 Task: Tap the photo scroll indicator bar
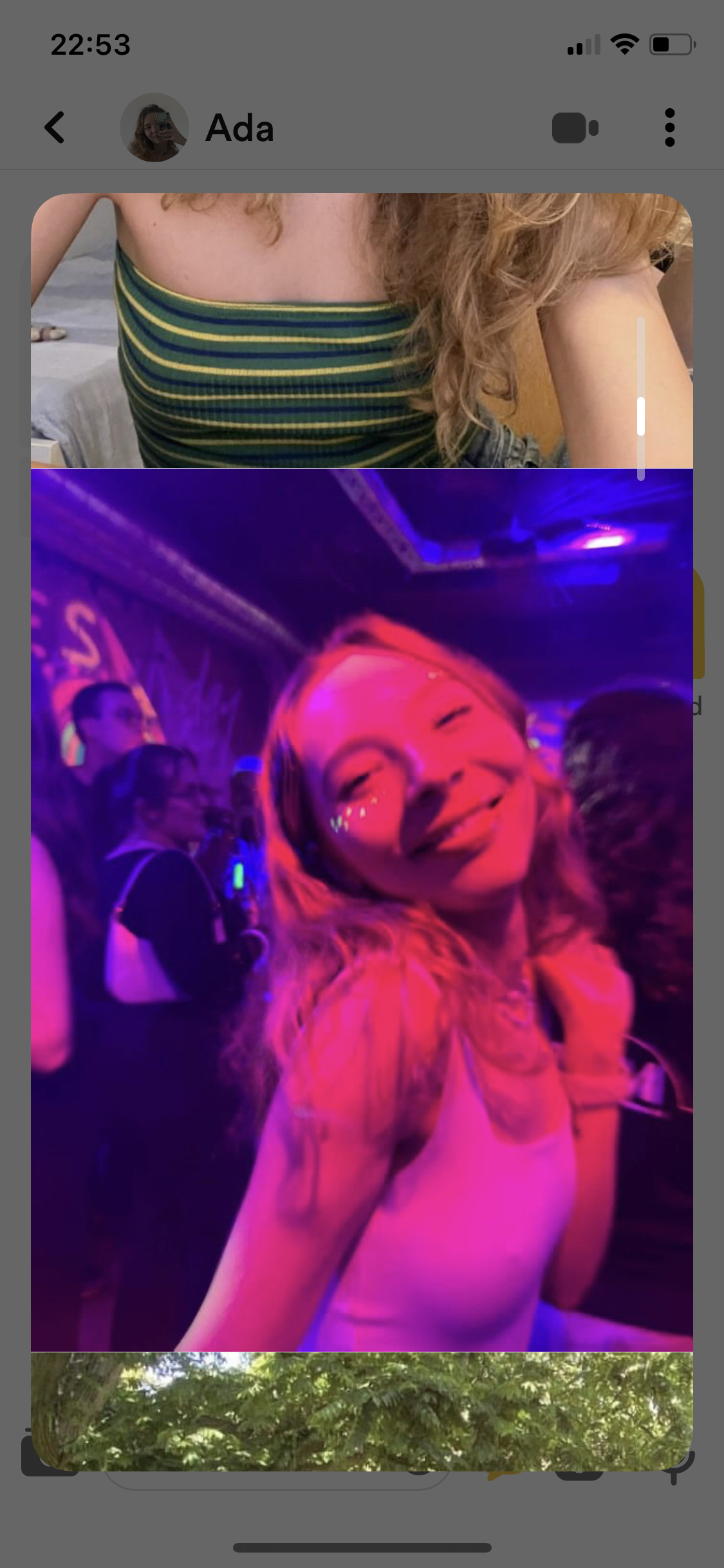click(640, 398)
